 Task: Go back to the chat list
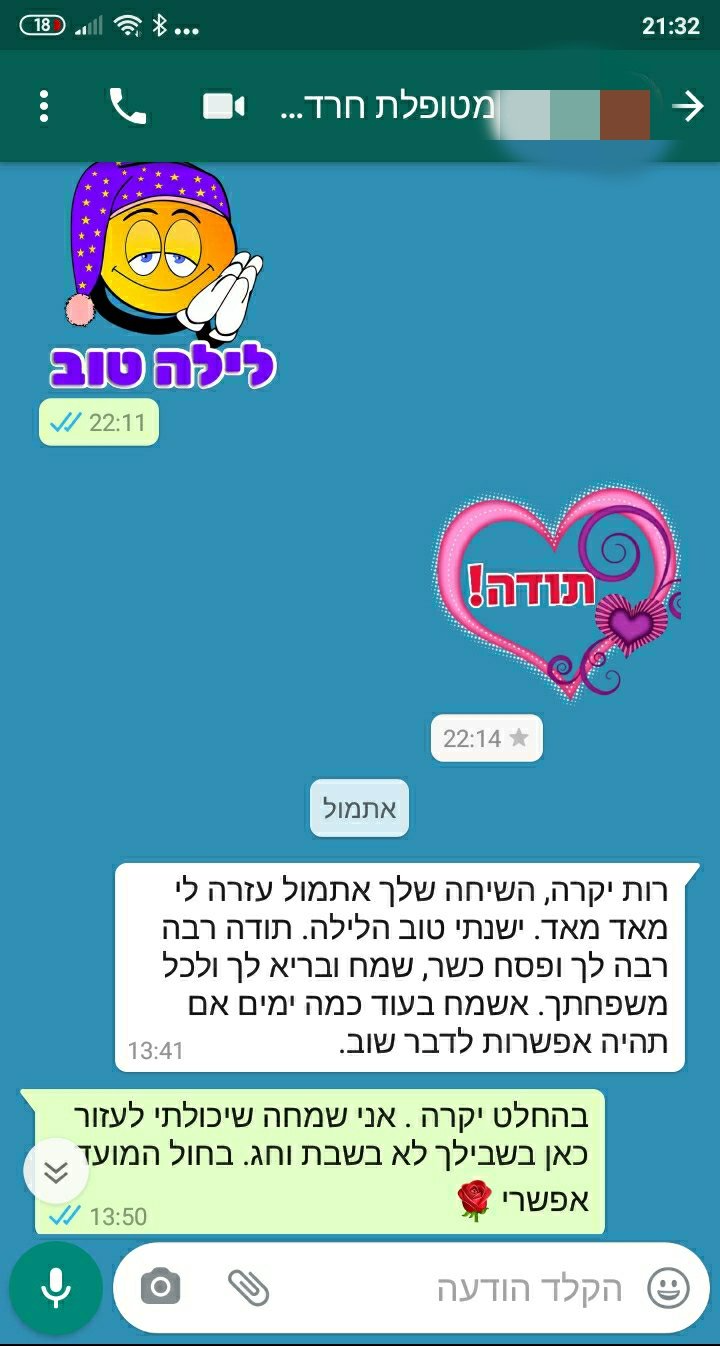click(688, 107)
